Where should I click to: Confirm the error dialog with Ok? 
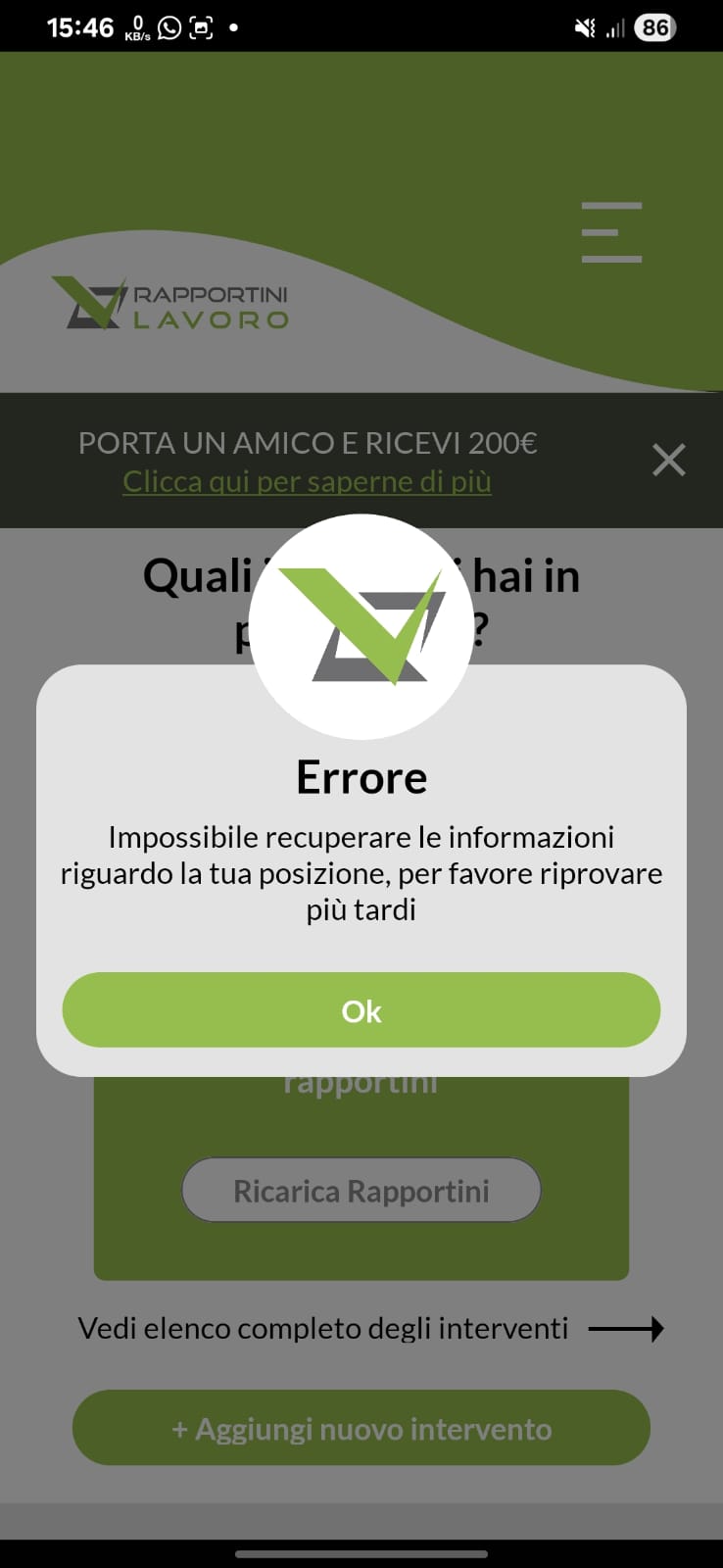361,1009
